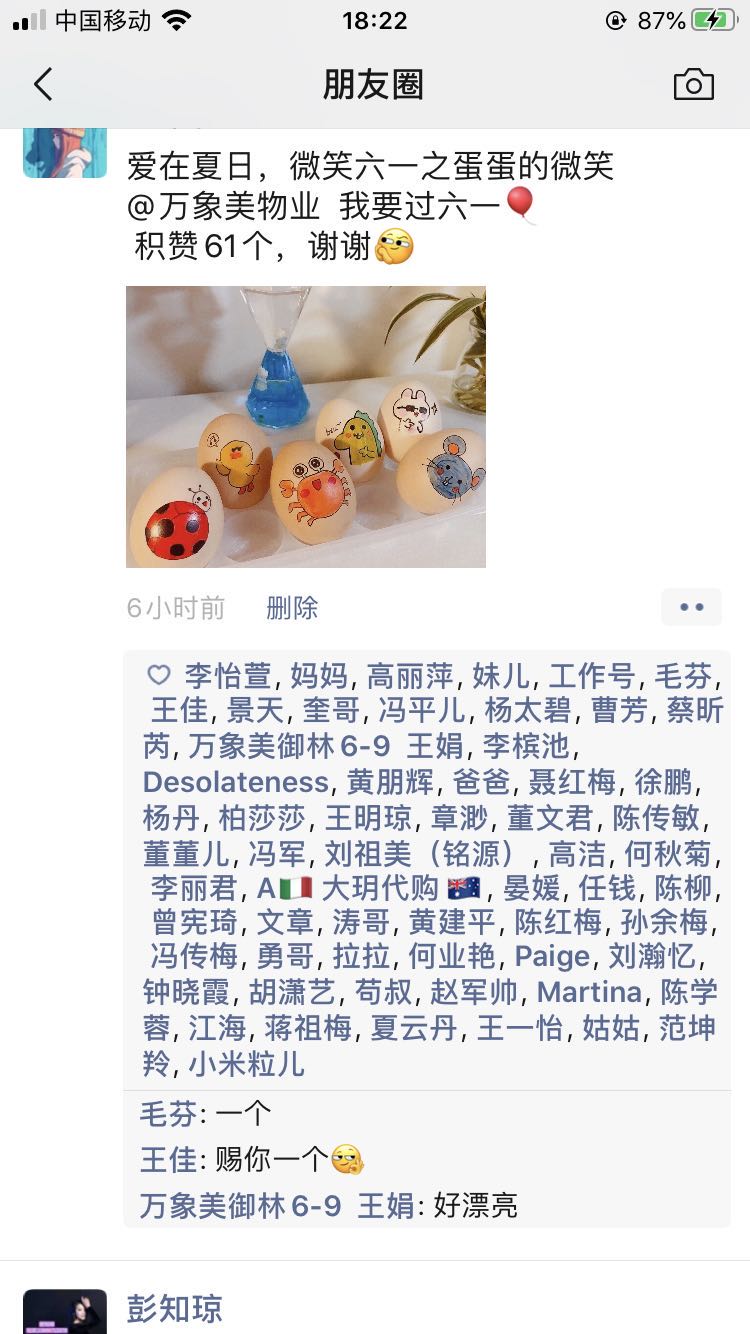The image size is (750, 1334).
Task: Open the painted eggs photo
Action: pyautogui.click(x=305, y=427)
